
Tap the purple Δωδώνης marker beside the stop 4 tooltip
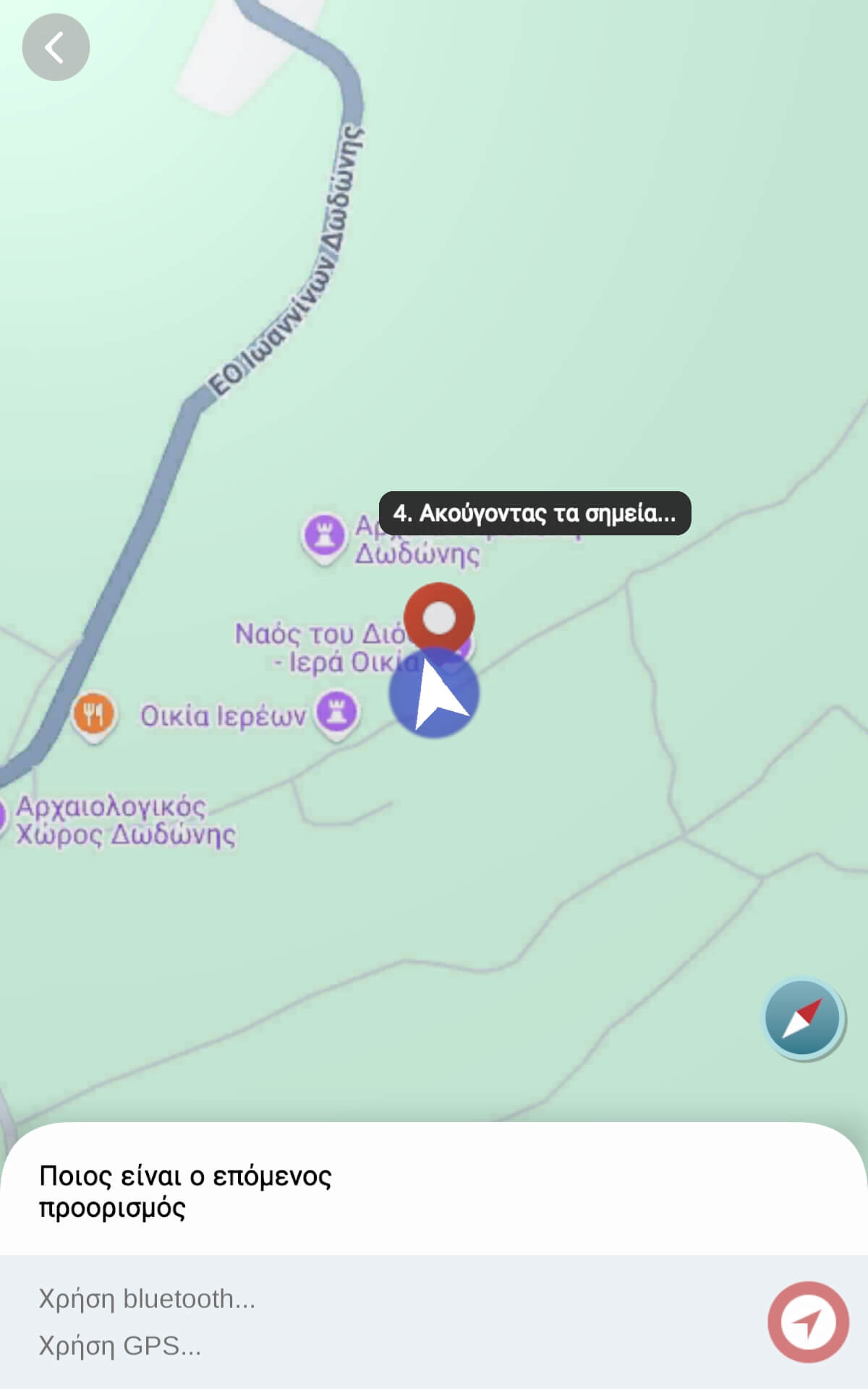[x=323, y=538]
